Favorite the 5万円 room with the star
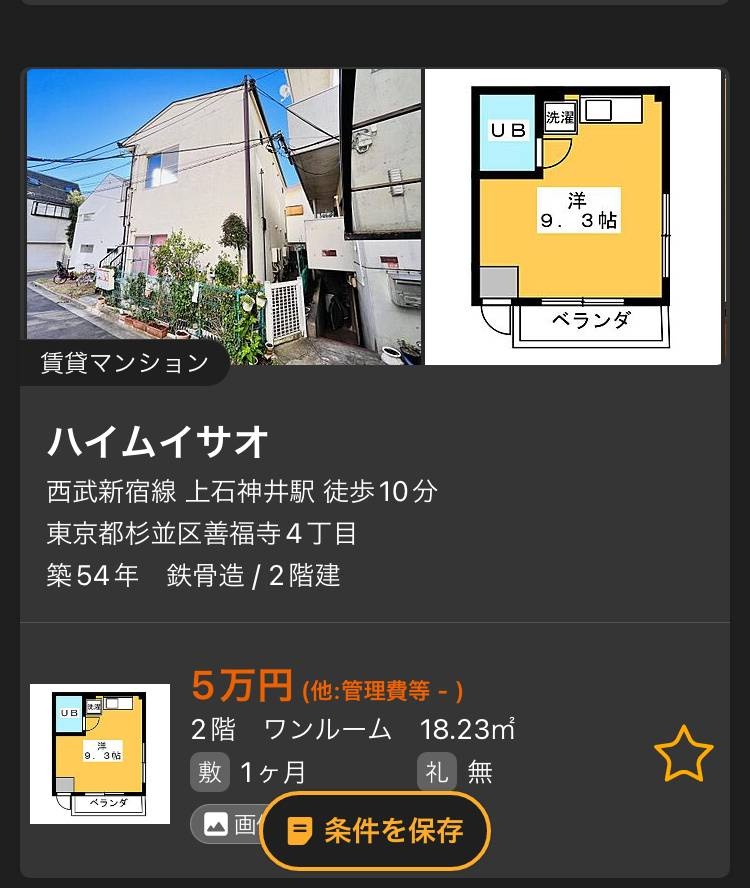 click(683, 755)
